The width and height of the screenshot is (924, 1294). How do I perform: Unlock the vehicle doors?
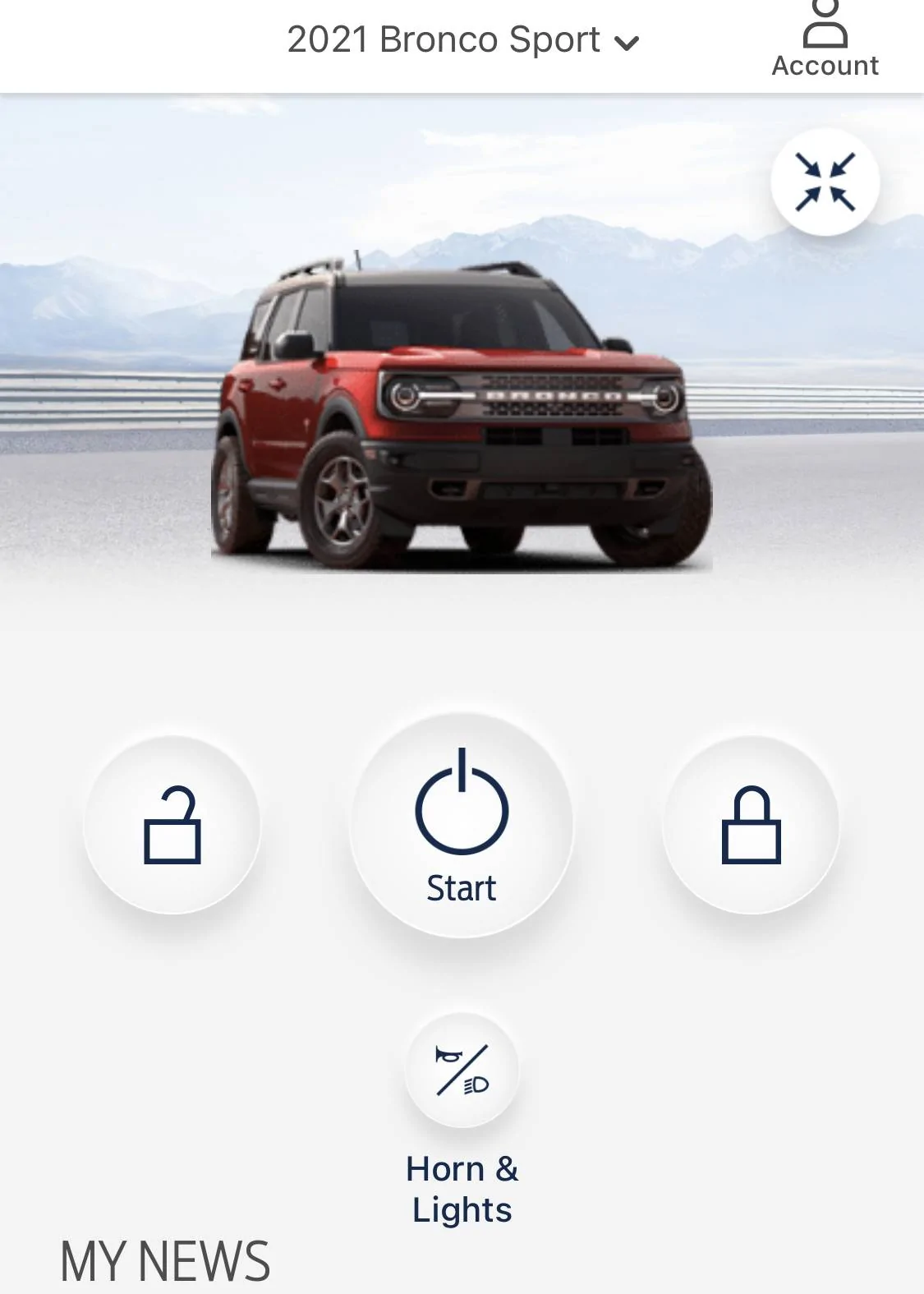point(172,825)
